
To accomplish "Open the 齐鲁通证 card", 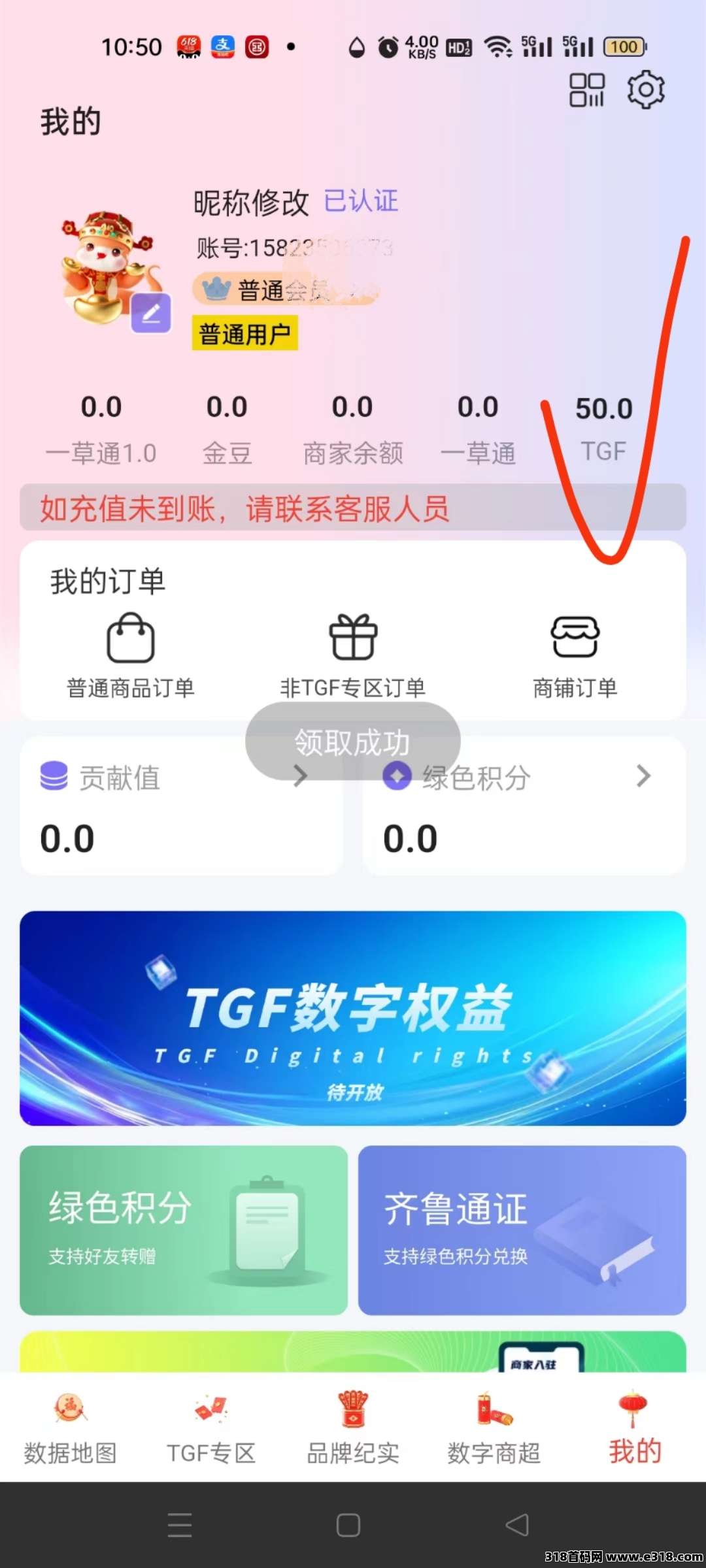I will click(522, 1230).
